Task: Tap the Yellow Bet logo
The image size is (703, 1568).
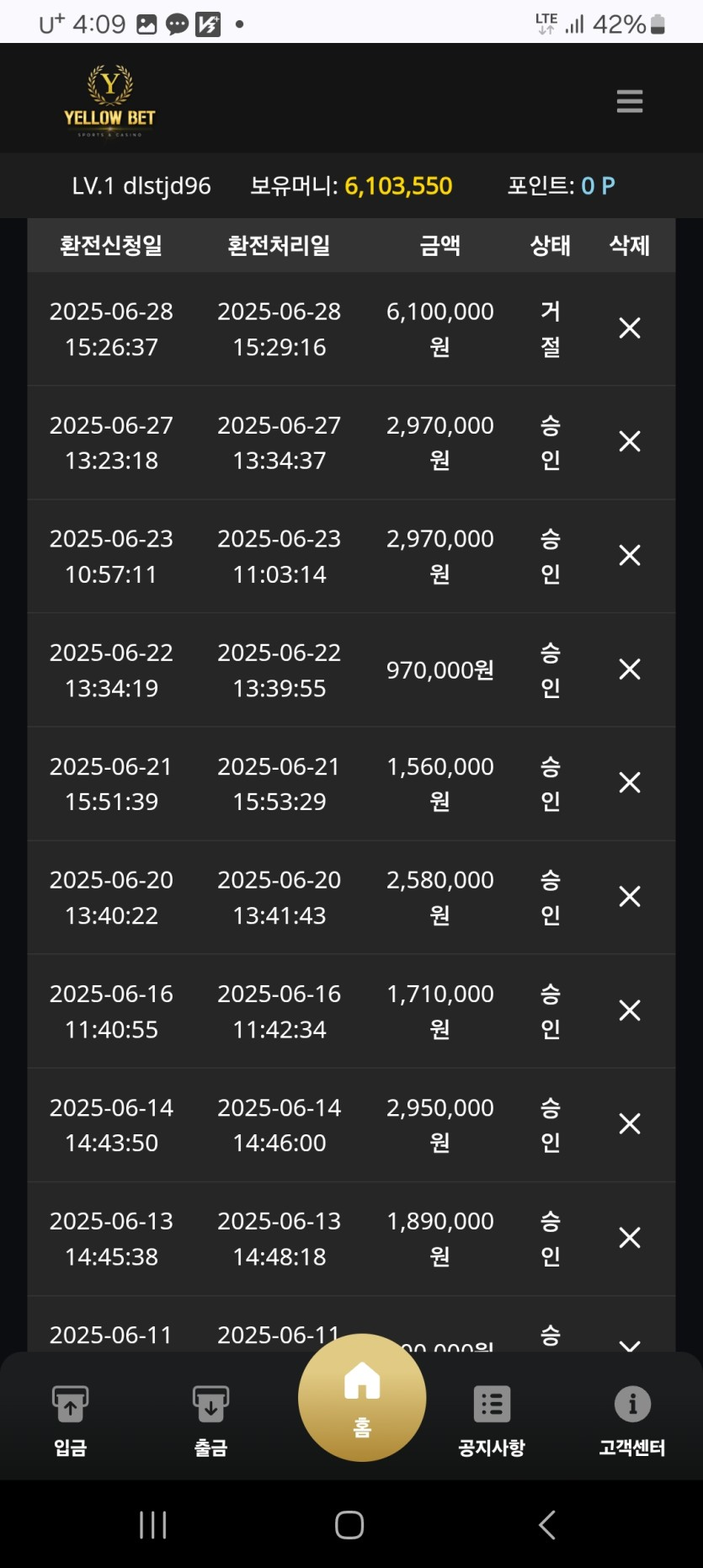Action: coord(110,101)
